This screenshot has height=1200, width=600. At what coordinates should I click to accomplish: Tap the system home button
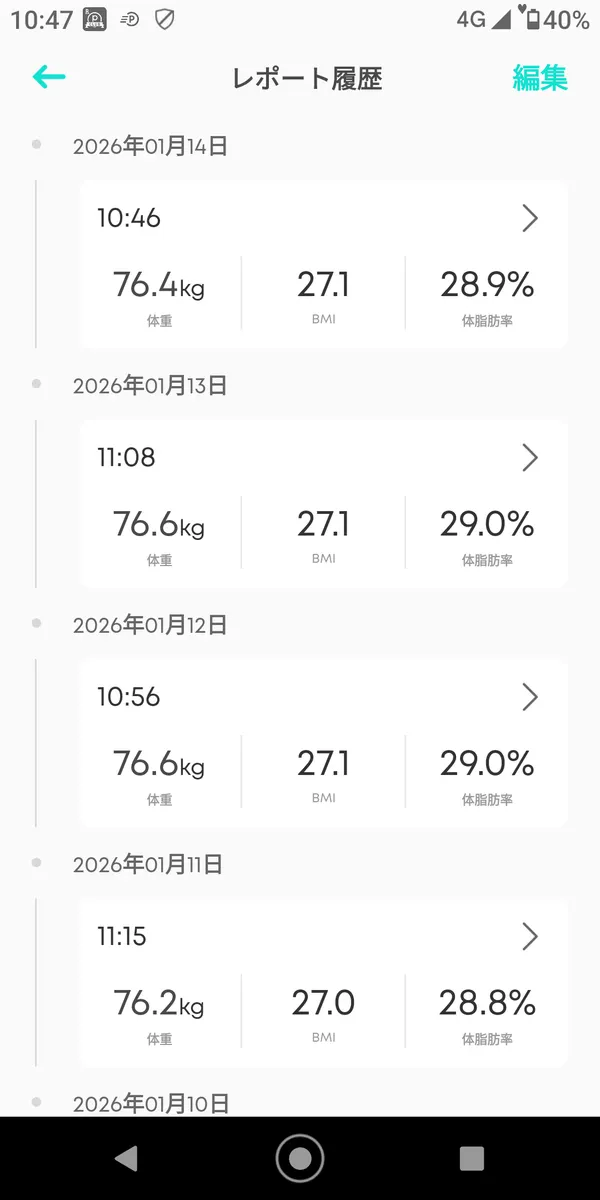[300, 1158]
